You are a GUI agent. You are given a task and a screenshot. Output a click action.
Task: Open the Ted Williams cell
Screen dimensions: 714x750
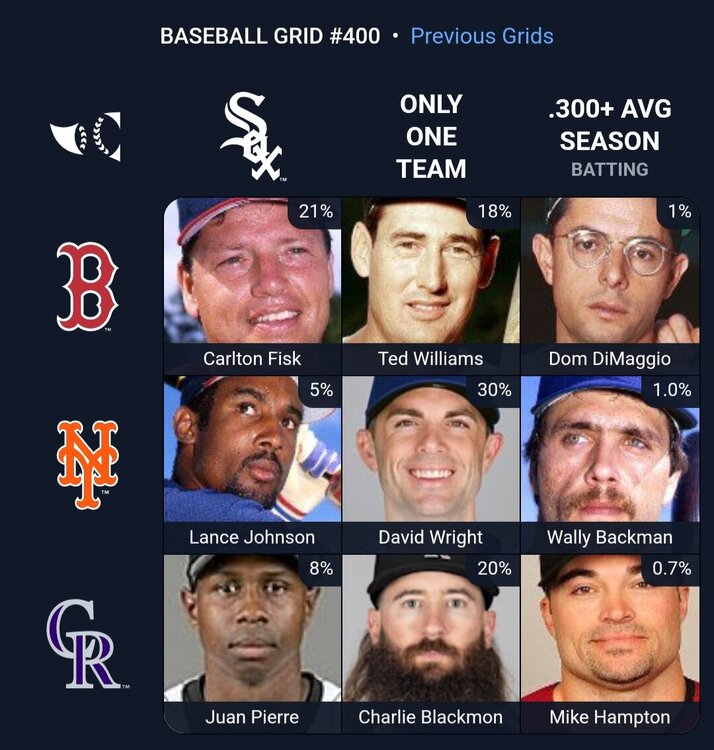[x=430, y=285]
